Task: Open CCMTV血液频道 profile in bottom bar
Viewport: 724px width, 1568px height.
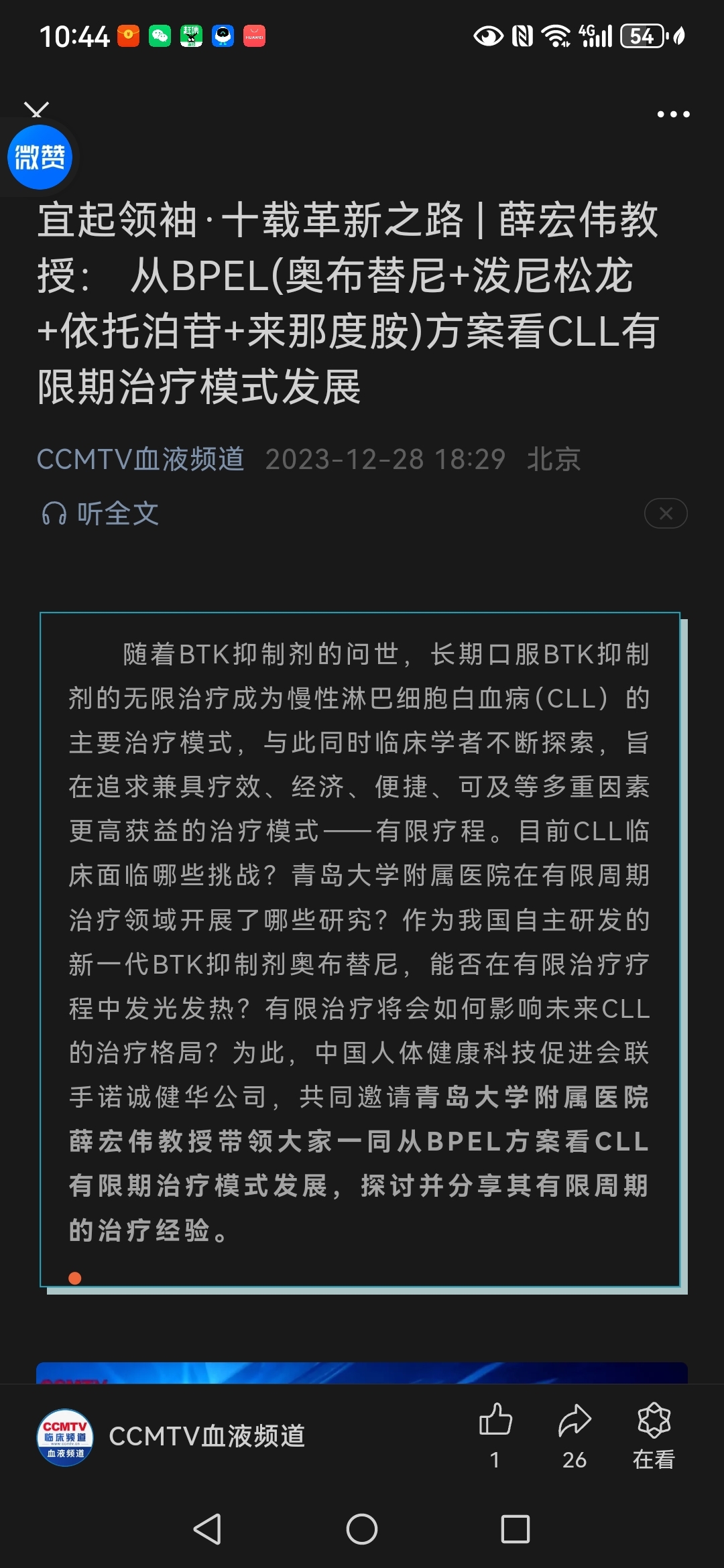Action: [x=171, y=1437]
